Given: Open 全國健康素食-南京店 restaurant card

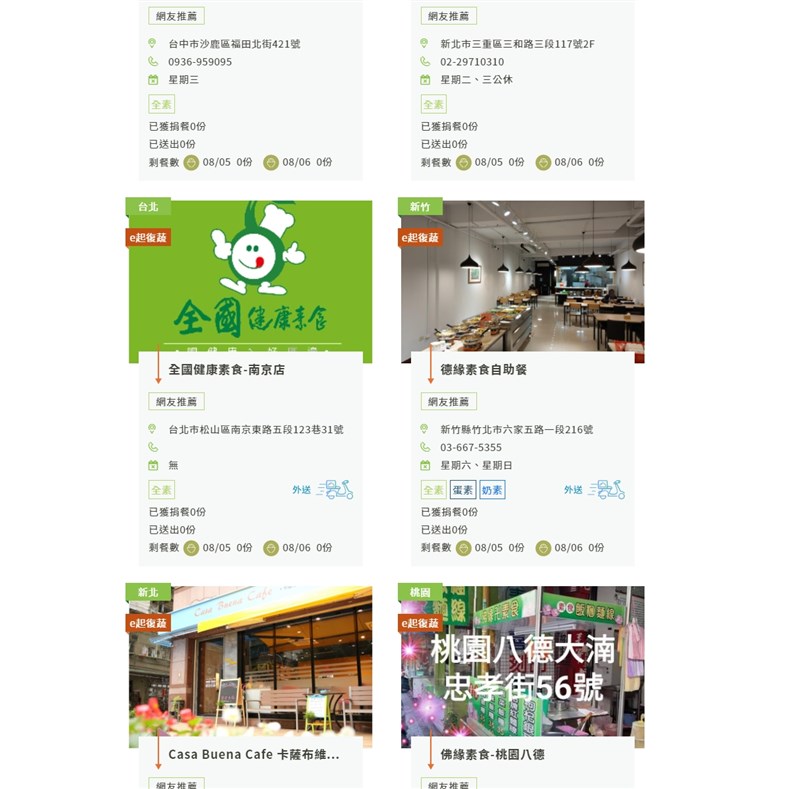Looking at the screenshot, I should [250, 281].
